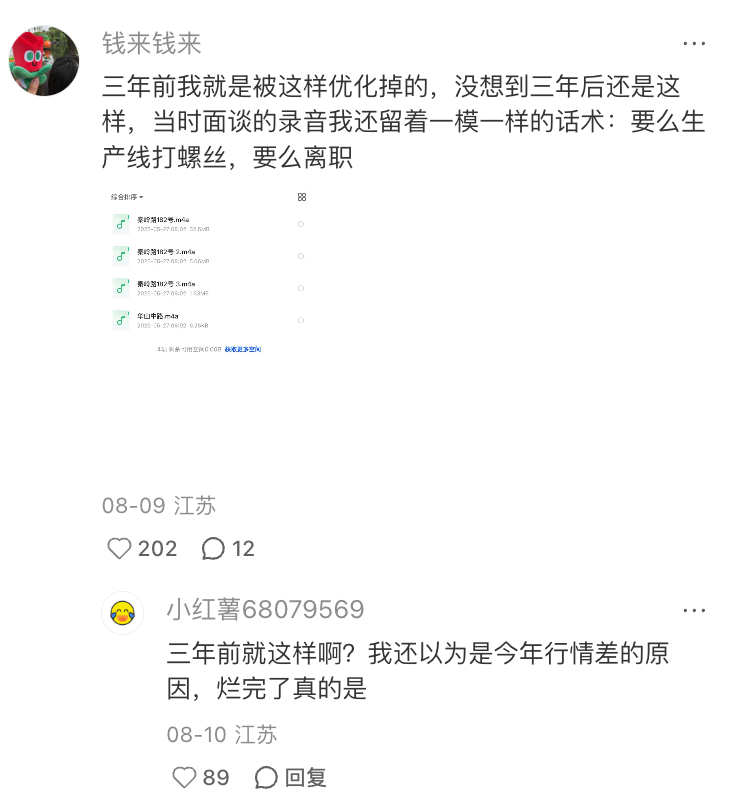Open the attached recordings screenshot image

point(207,328)
